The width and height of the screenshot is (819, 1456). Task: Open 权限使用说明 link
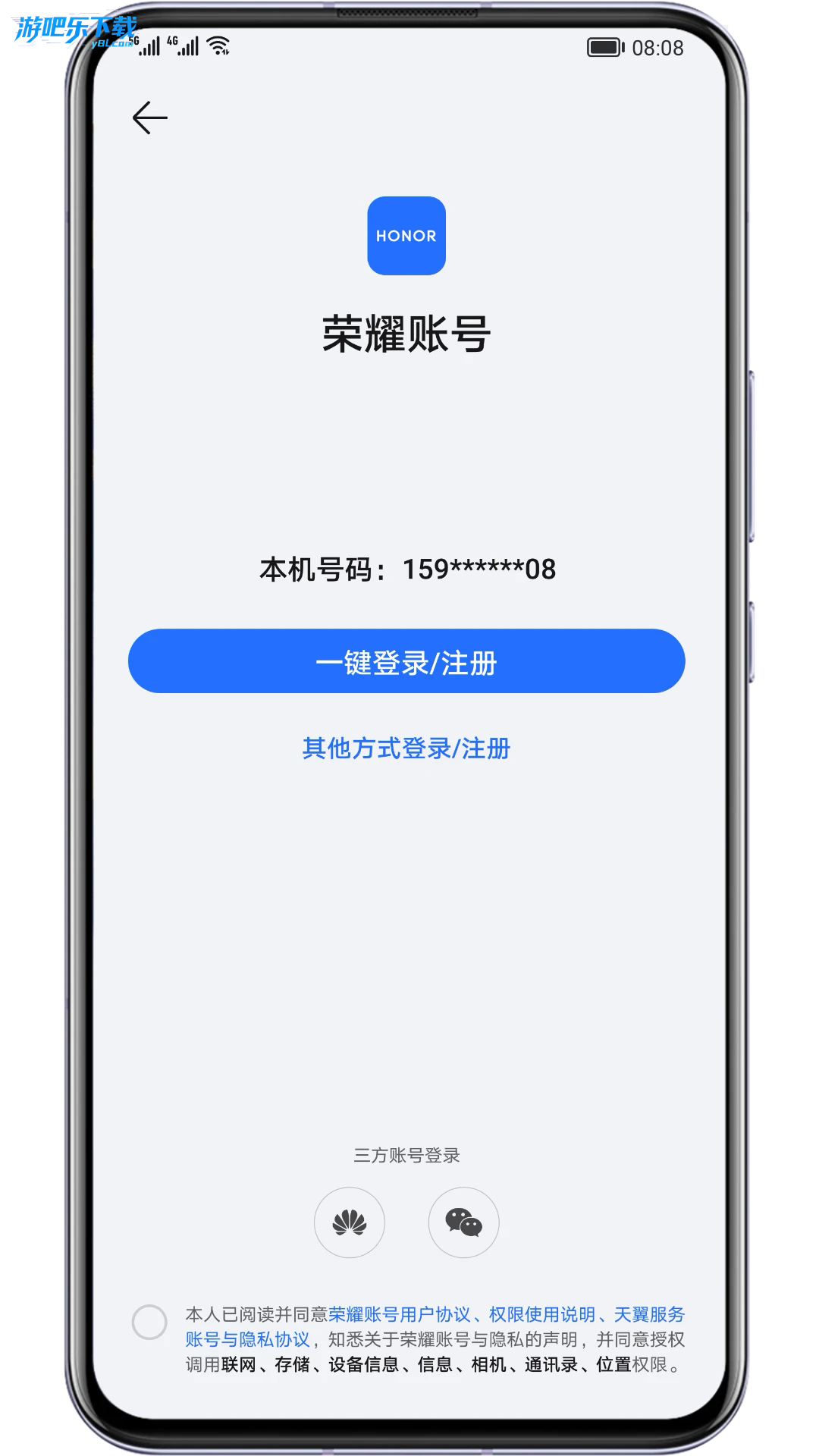coord(541,1314)
